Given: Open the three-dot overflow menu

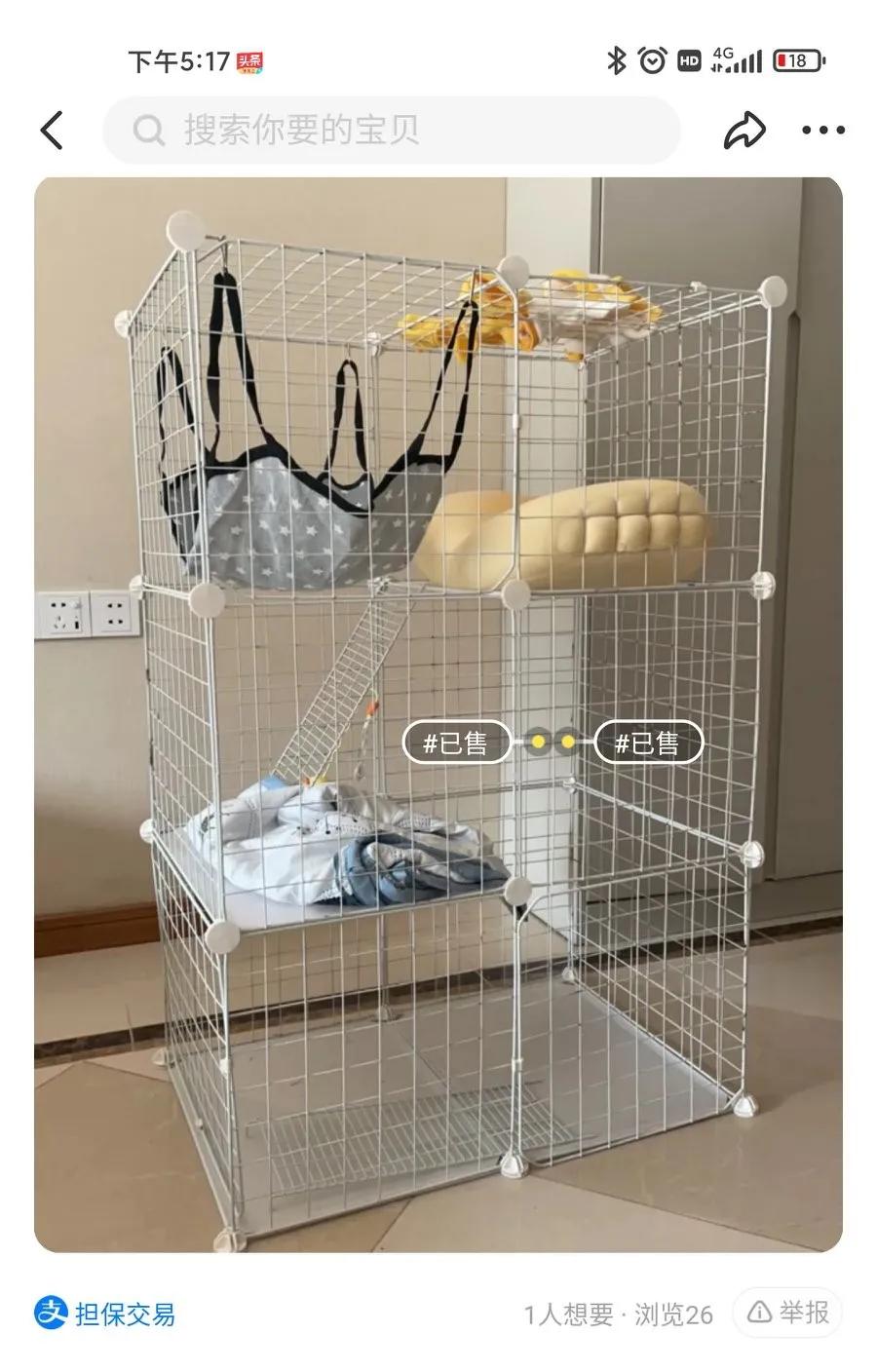Looking at the screenshot, I should point(823,130).
